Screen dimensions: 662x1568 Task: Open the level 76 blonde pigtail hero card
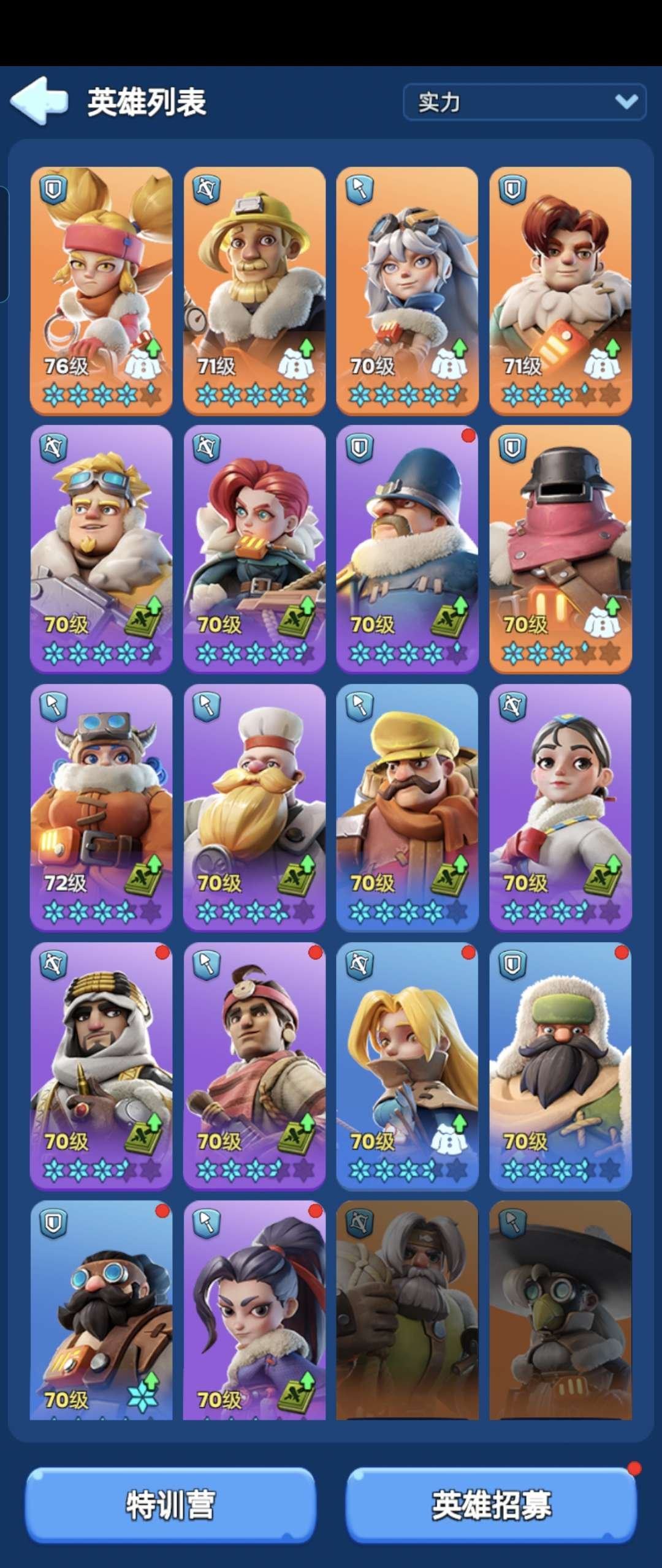[x=101, y=290]
